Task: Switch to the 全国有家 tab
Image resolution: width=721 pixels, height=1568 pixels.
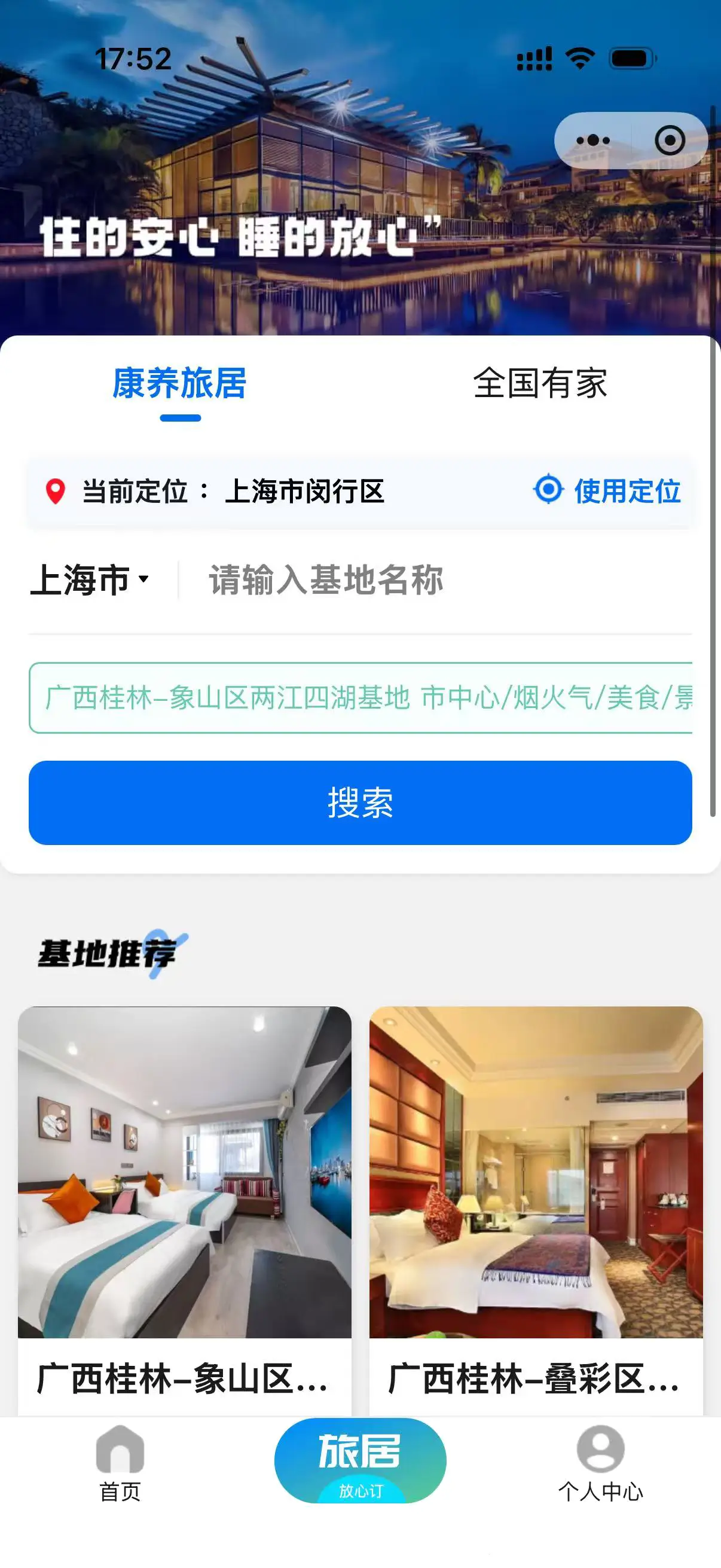Action: click(540, 383)
